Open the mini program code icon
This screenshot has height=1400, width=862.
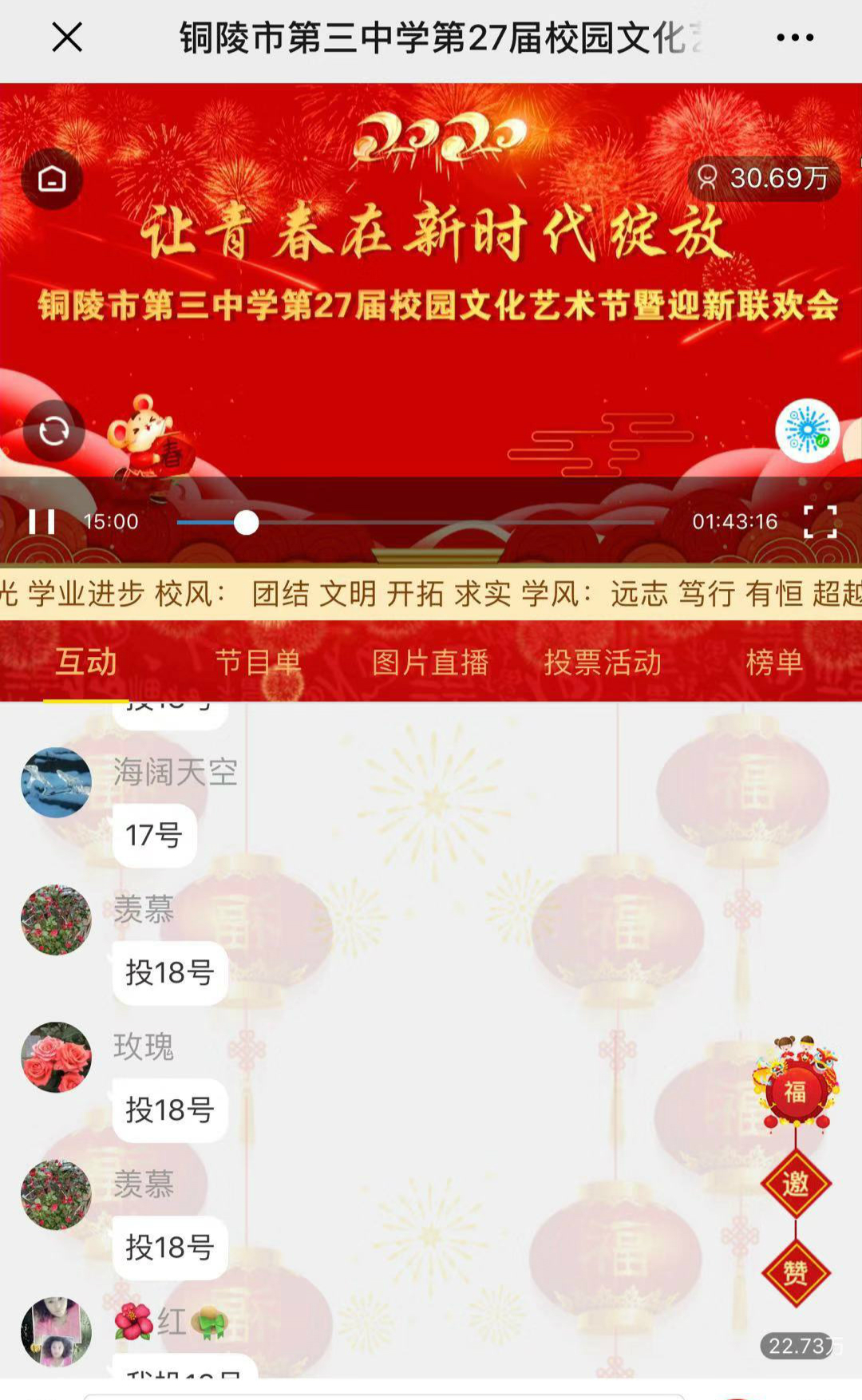(807, 431)
